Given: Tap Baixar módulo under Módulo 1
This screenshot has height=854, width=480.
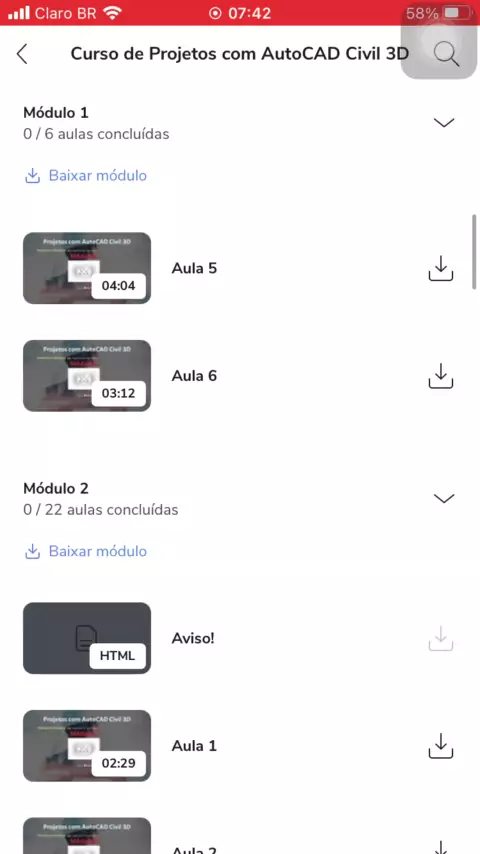Looking at the screenshot, I should click(86, 176).
